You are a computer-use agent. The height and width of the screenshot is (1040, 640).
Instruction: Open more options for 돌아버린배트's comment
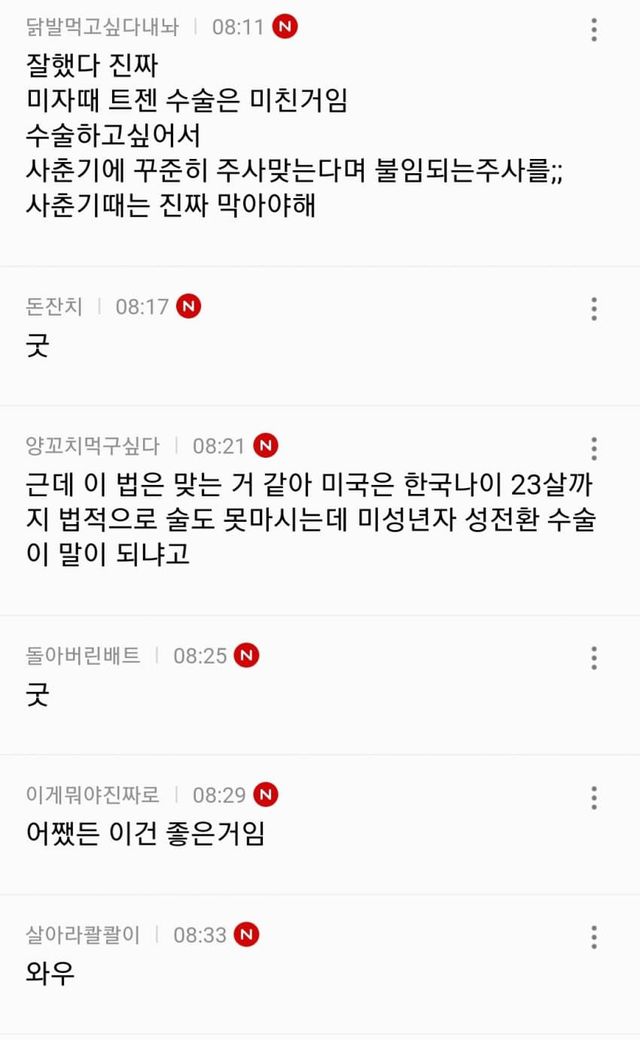point(594,657)
